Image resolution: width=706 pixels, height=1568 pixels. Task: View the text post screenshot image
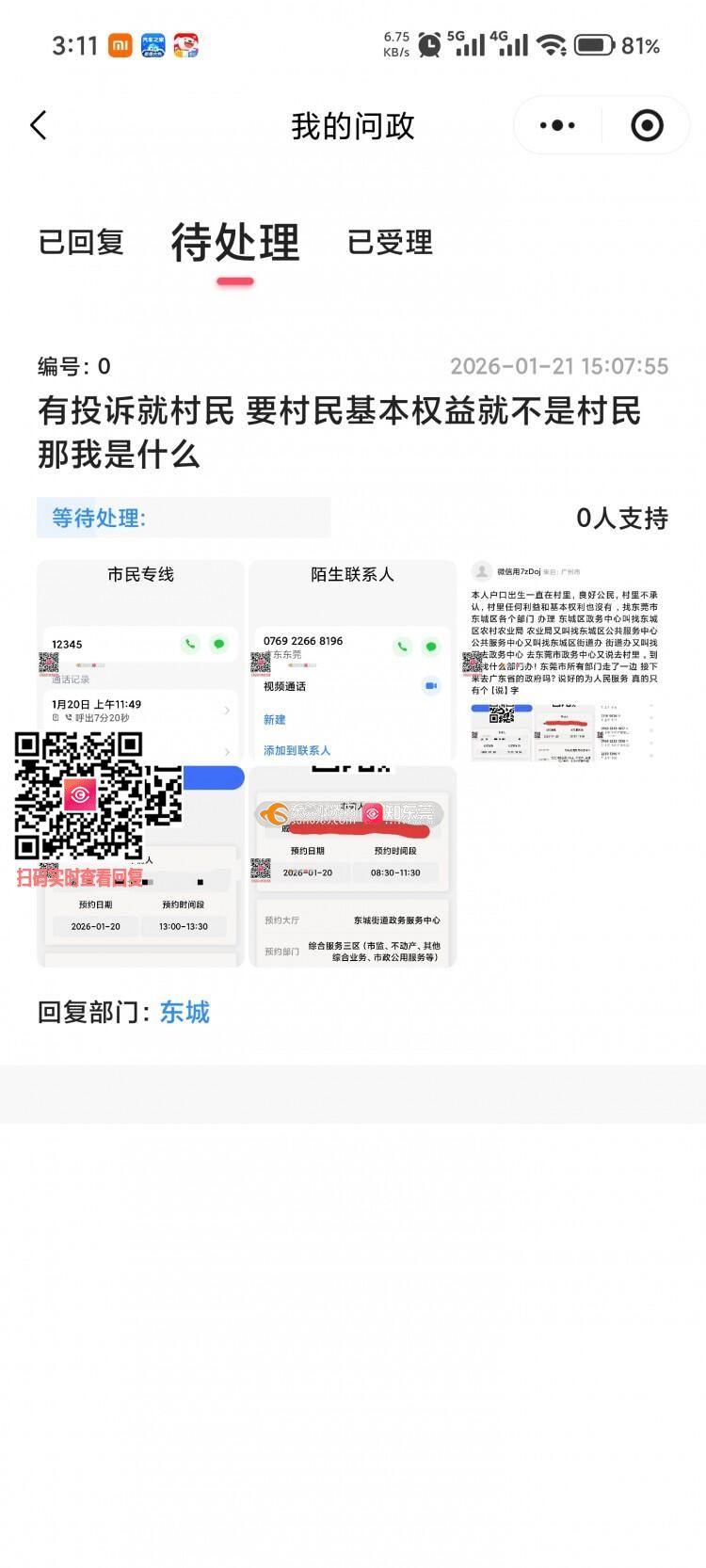pyautogui.click(x=565, y=659)
